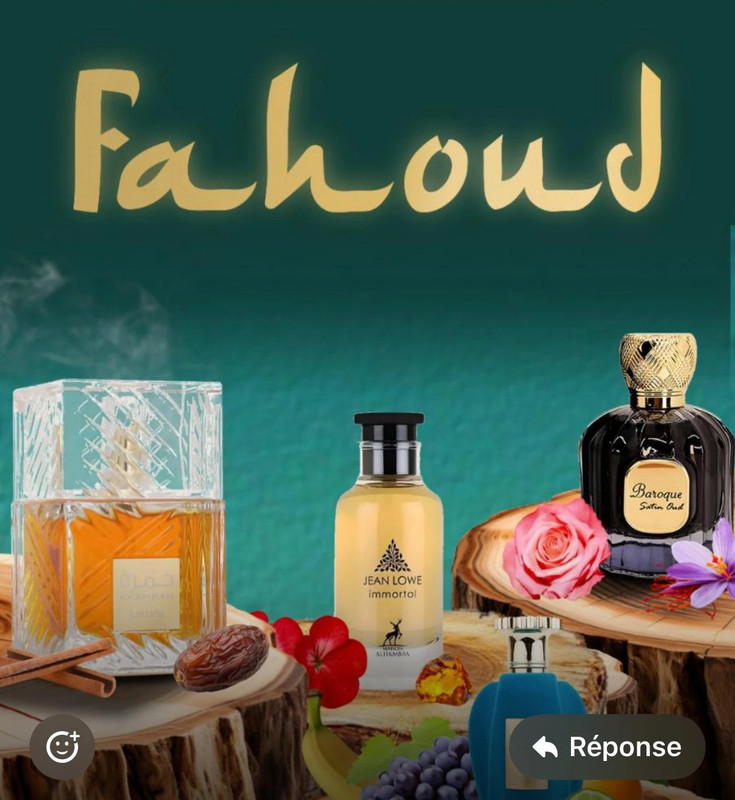Add an emoji reaction
Image resolution: width=735 pixels, height=800 pixels.
62,747
